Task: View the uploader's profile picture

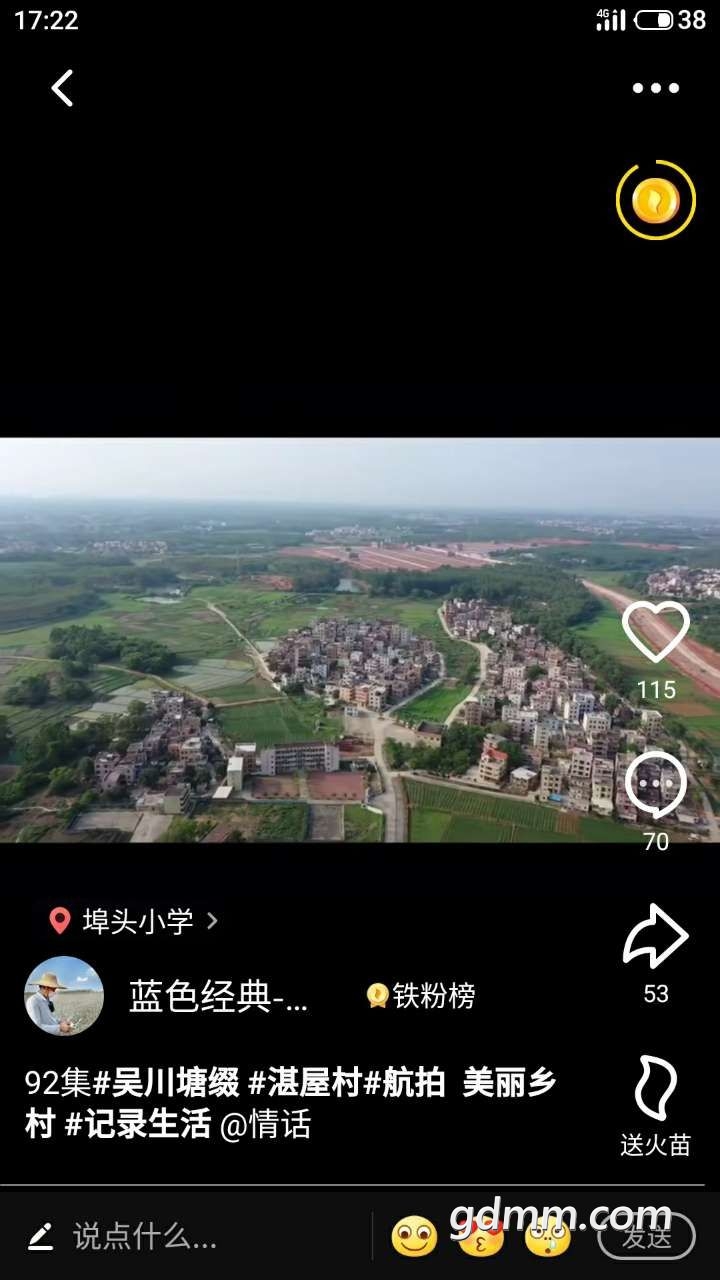Action: [x=64, y=996]
